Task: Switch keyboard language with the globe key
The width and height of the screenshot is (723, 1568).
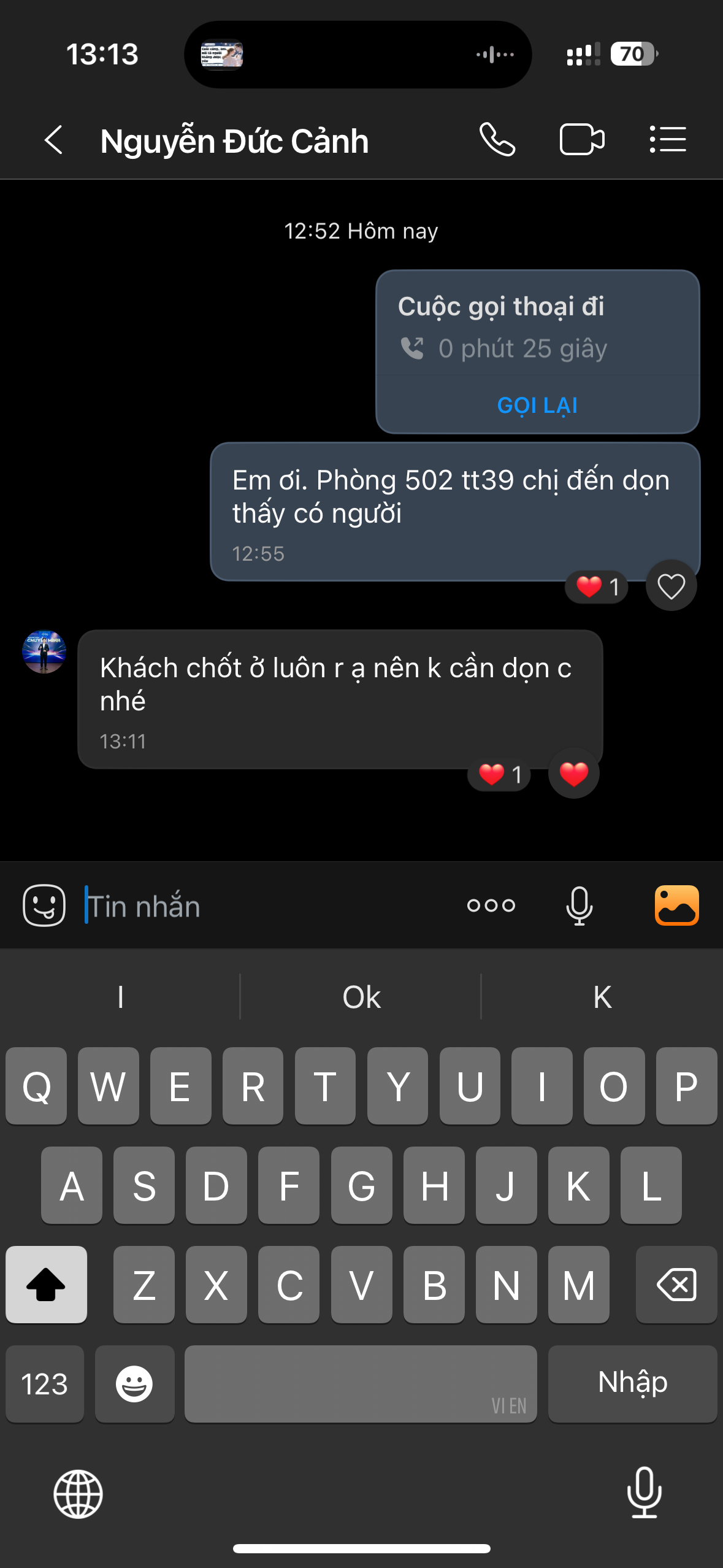Action: tap(78, 1494)
